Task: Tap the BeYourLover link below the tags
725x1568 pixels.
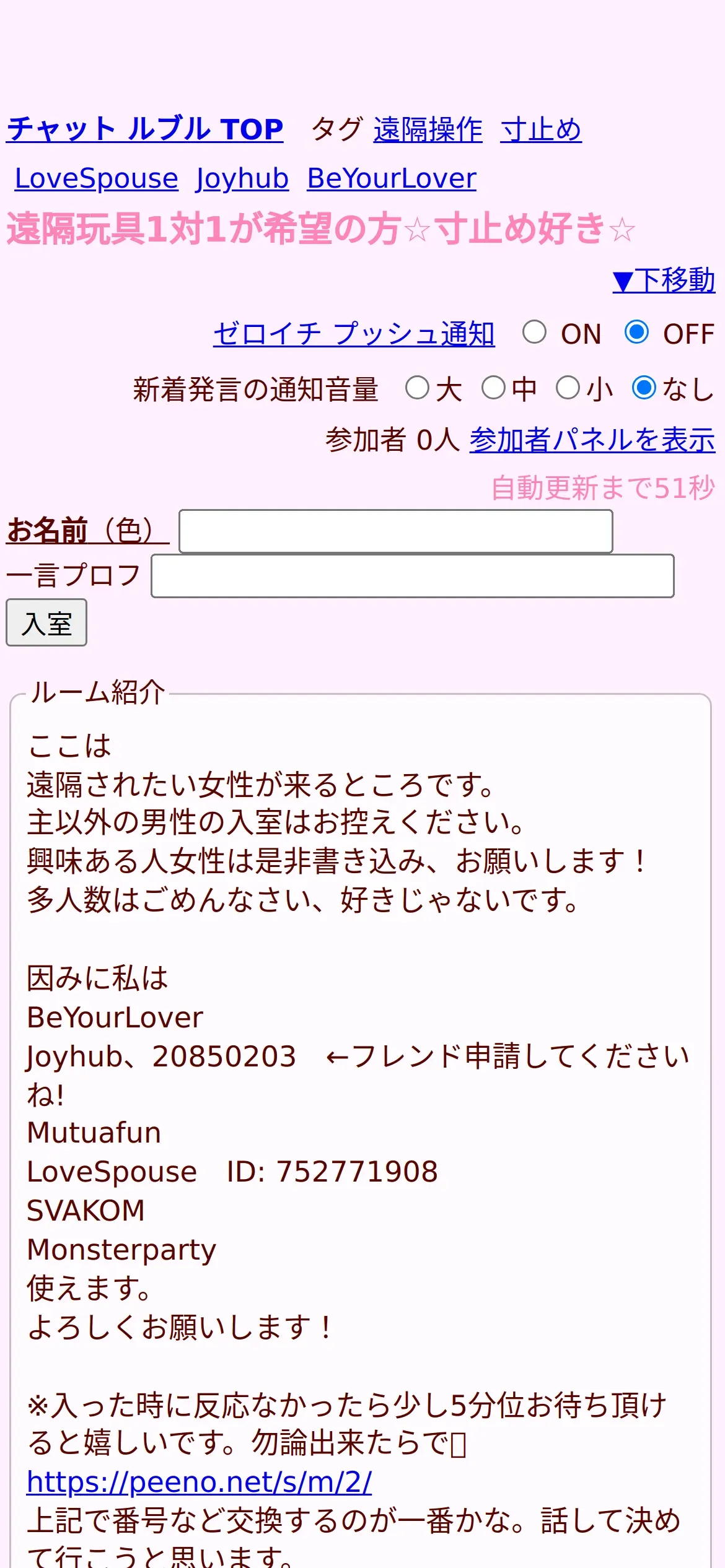Action: point(392,178)
